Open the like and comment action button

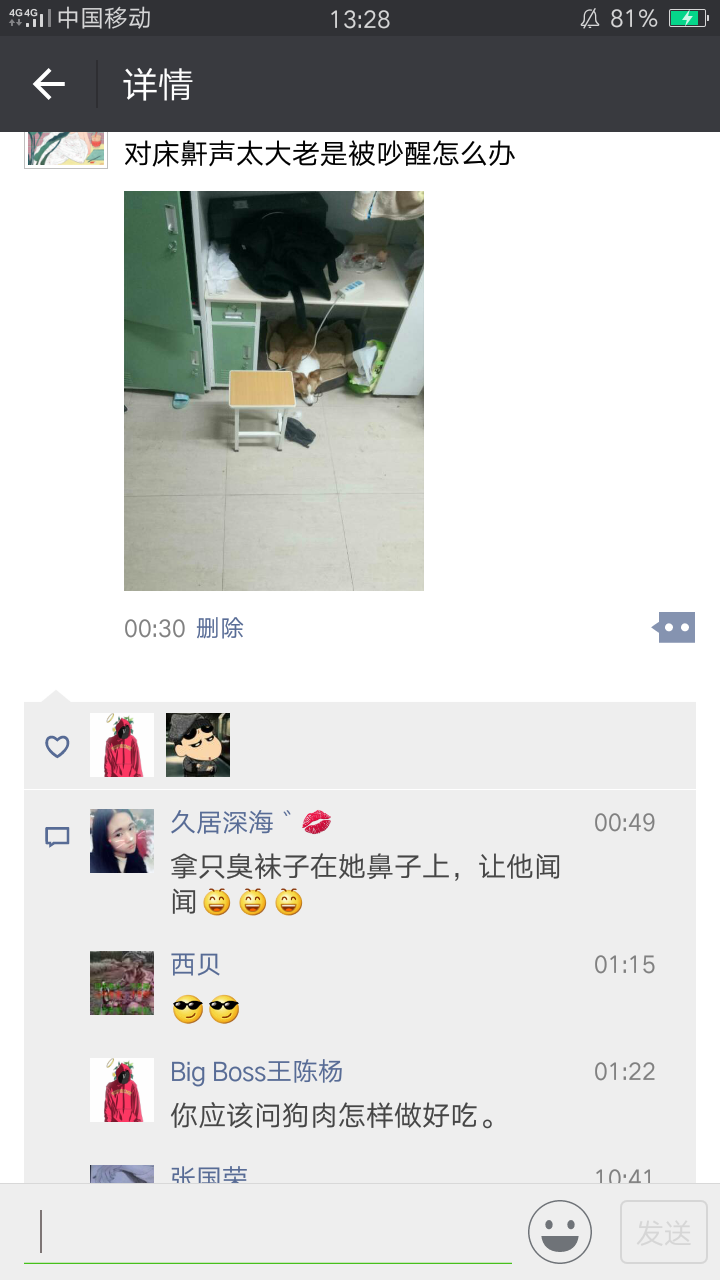click(x=675, y=628)
